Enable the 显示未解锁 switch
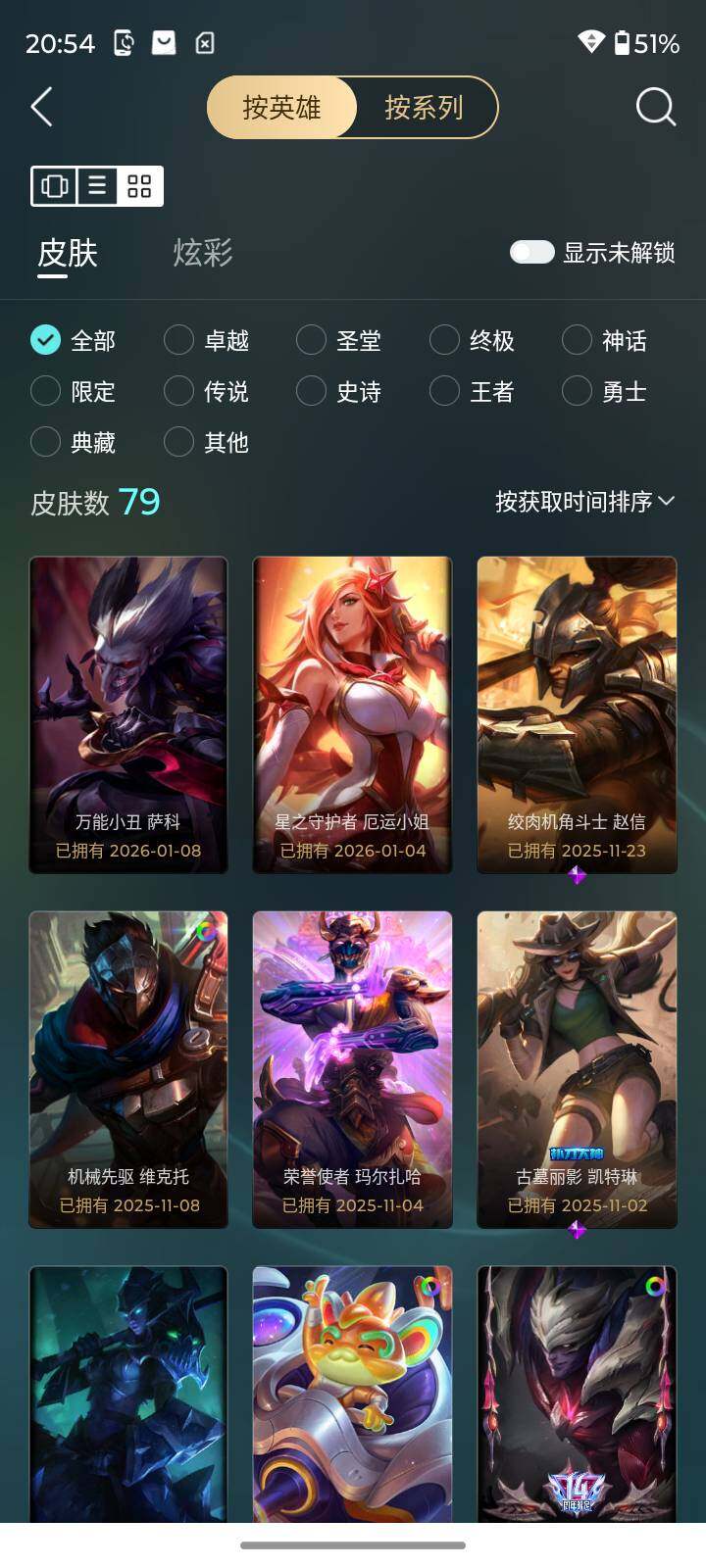The image size is (706, 1568). [532, 253]
